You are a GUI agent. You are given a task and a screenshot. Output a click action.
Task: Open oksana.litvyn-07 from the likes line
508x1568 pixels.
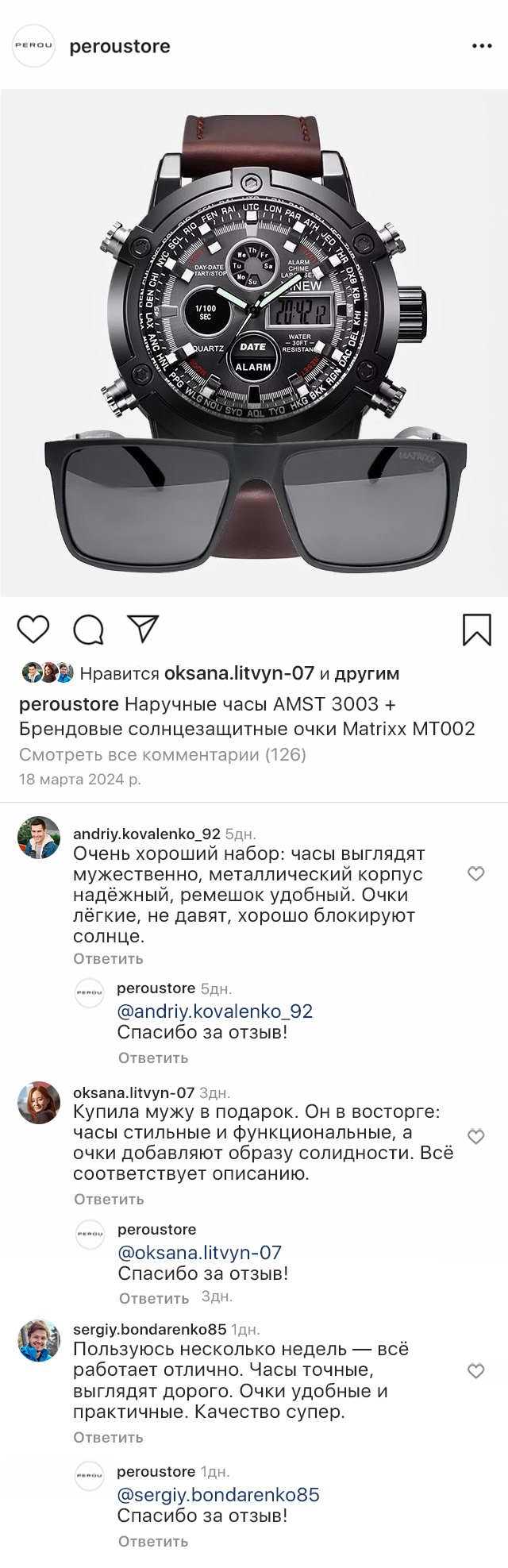pyautogui.click(x=239, y=673)
